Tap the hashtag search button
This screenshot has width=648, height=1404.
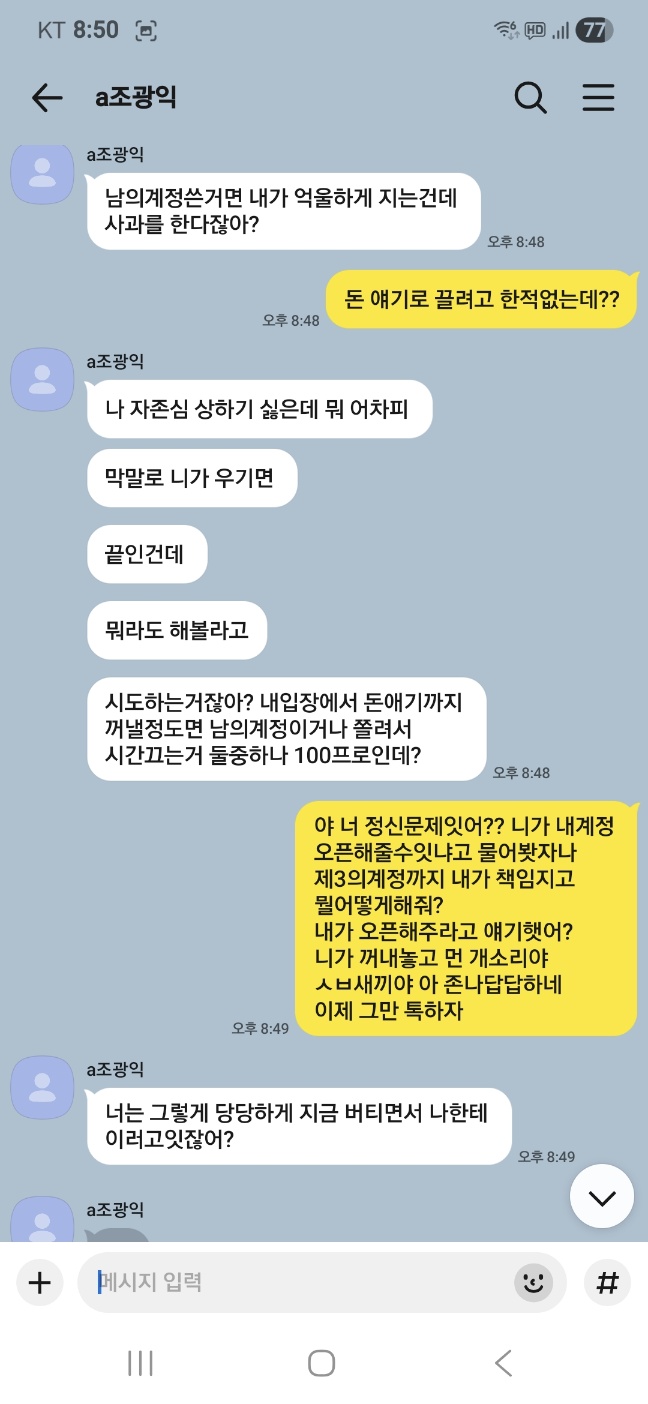coord(606,1282)
